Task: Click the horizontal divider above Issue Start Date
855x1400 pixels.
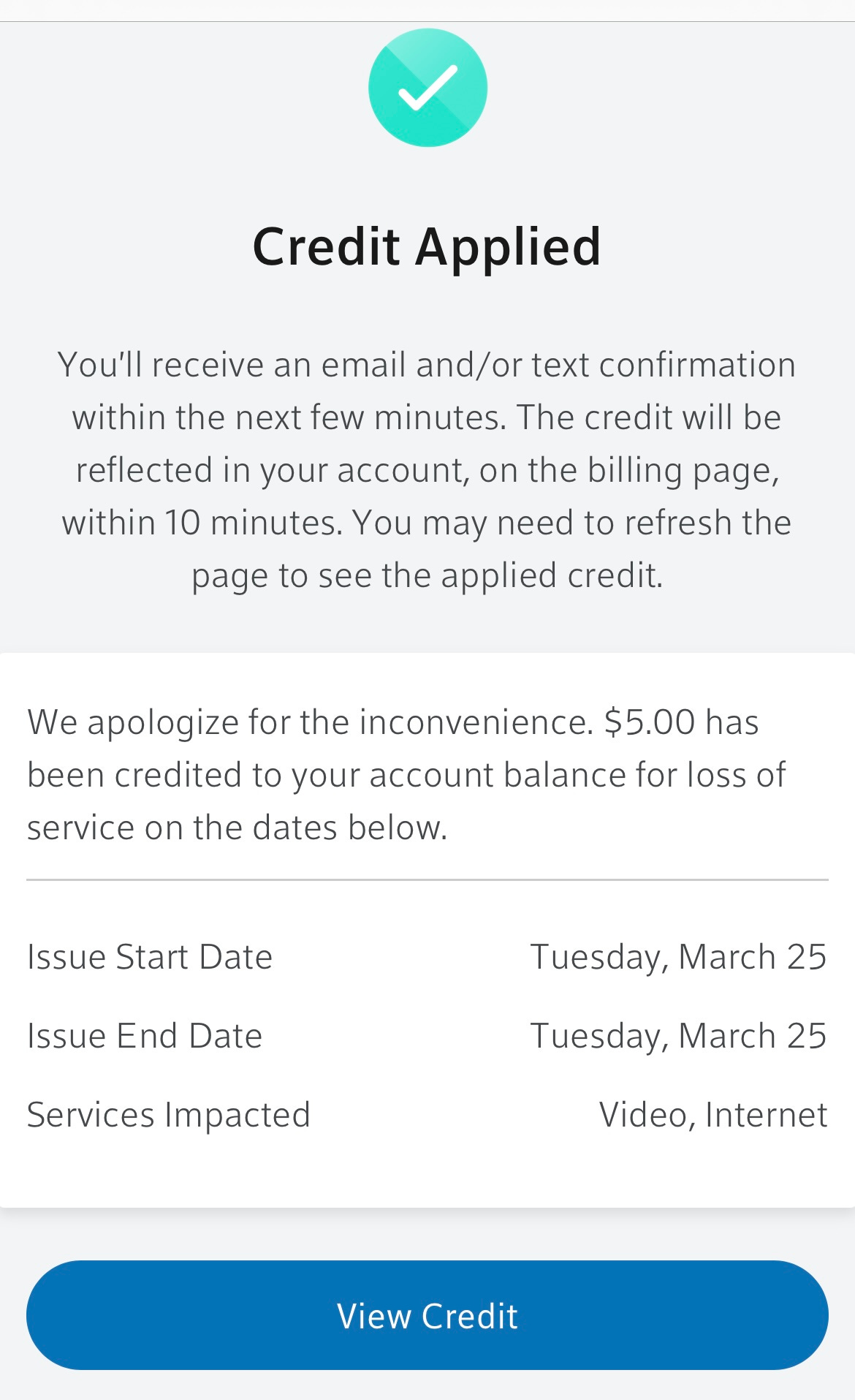Action: [427, 878]
